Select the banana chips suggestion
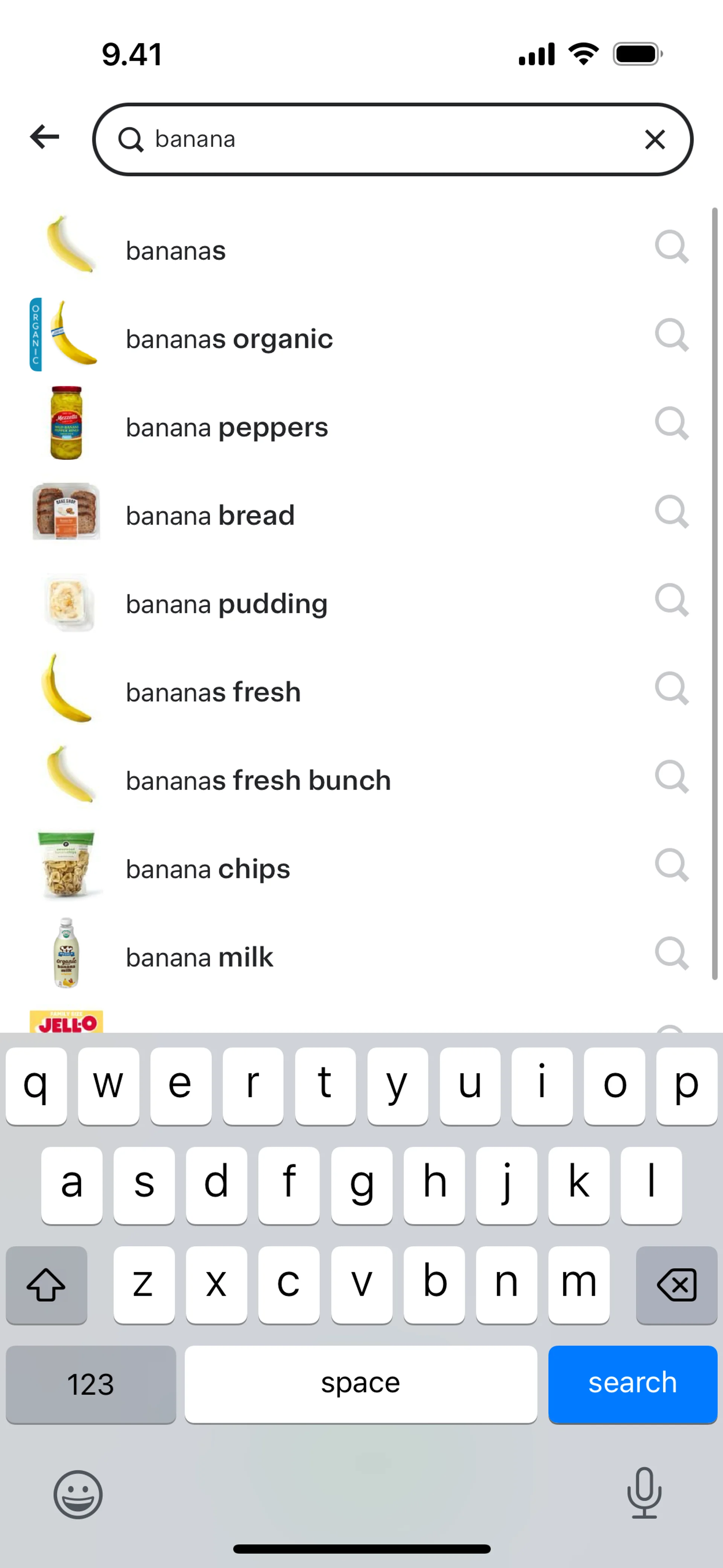This screenshot has height=1568, width=723. point(207,869)
